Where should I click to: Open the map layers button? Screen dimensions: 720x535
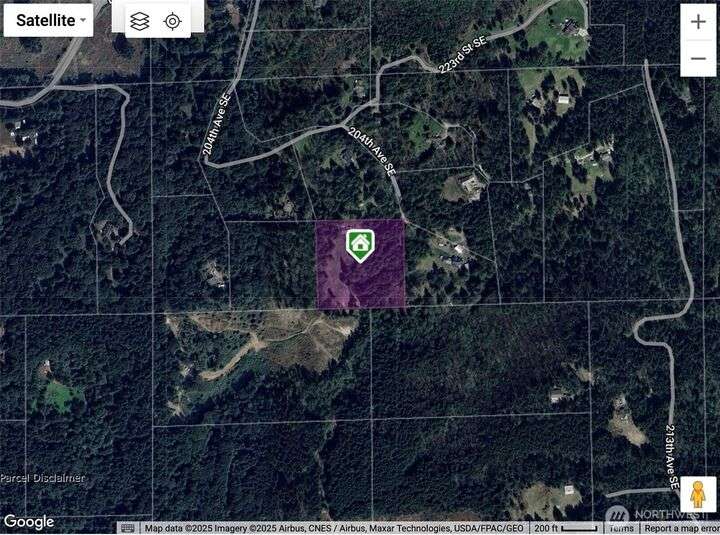[x=140, y=21]
